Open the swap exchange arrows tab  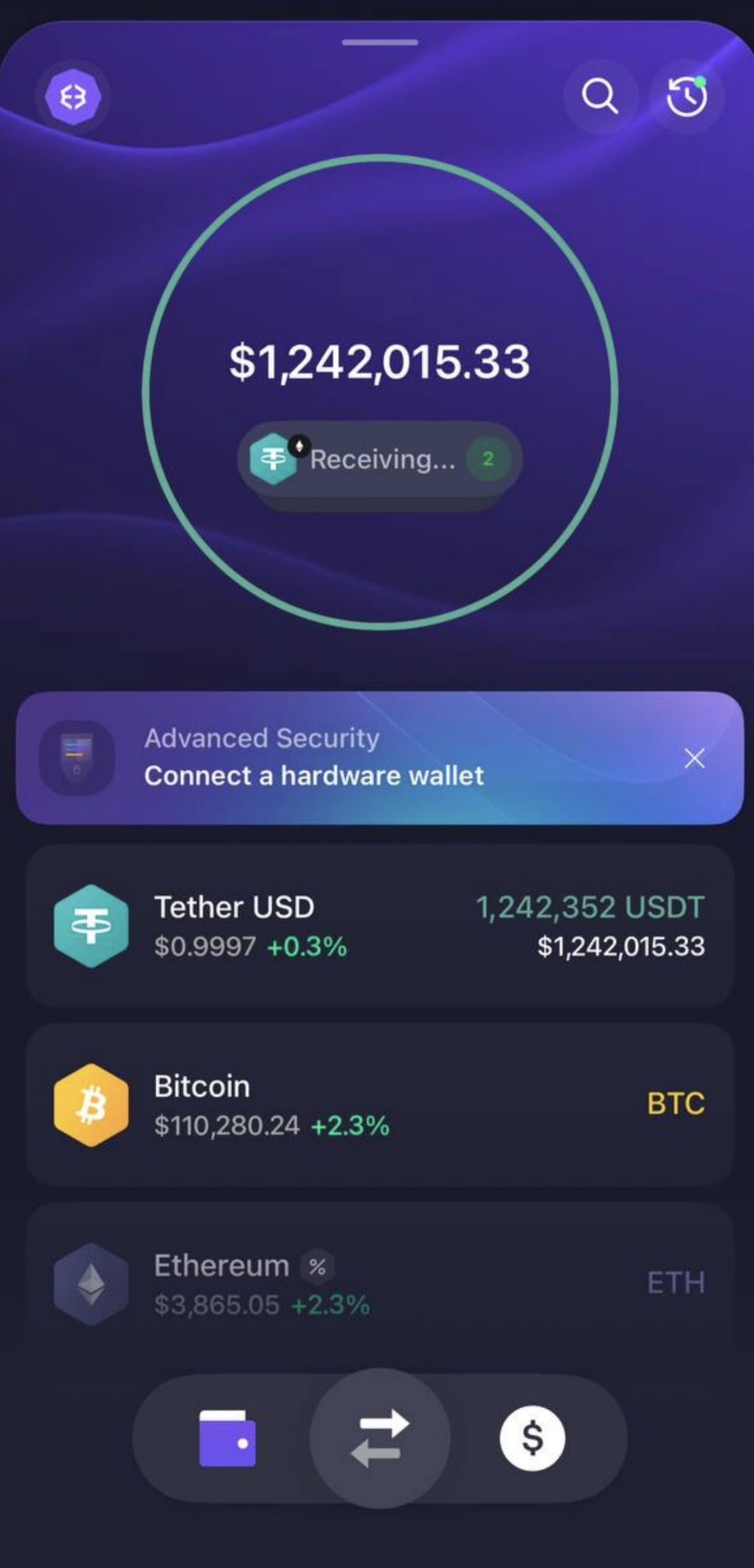(x=379, y=1438)
